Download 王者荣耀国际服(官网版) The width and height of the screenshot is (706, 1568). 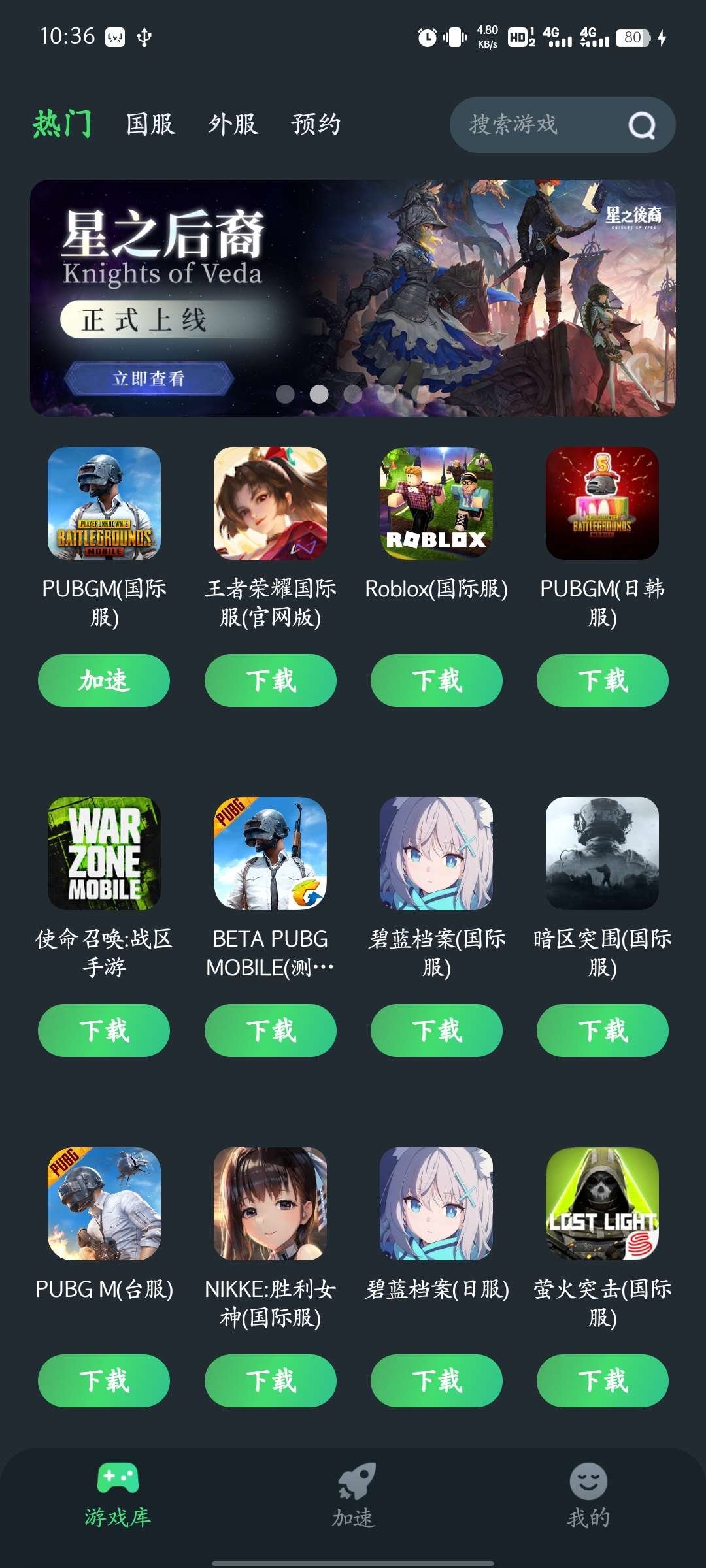[270, 680]
